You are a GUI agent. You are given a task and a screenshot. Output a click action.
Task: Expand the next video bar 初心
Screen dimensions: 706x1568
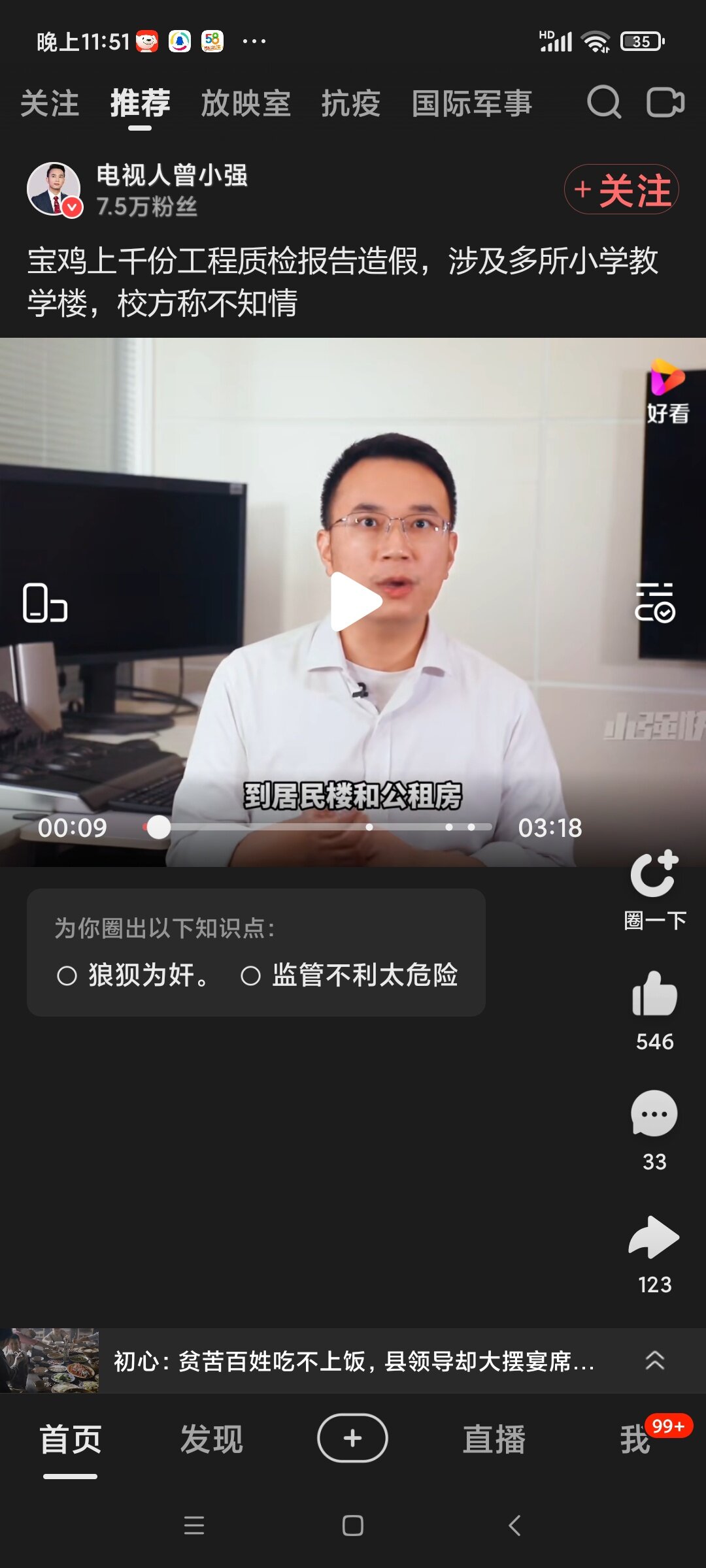pos(654,1360)
